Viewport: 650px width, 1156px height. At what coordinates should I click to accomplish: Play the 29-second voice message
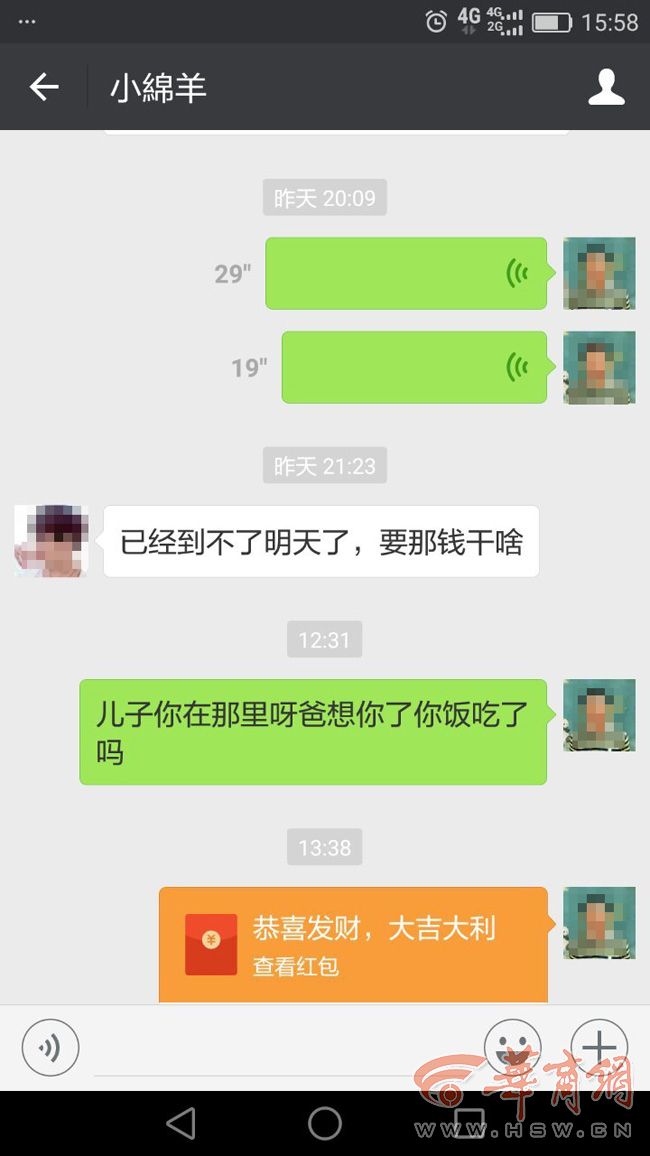pyautogui.click(x=405, y=273)
